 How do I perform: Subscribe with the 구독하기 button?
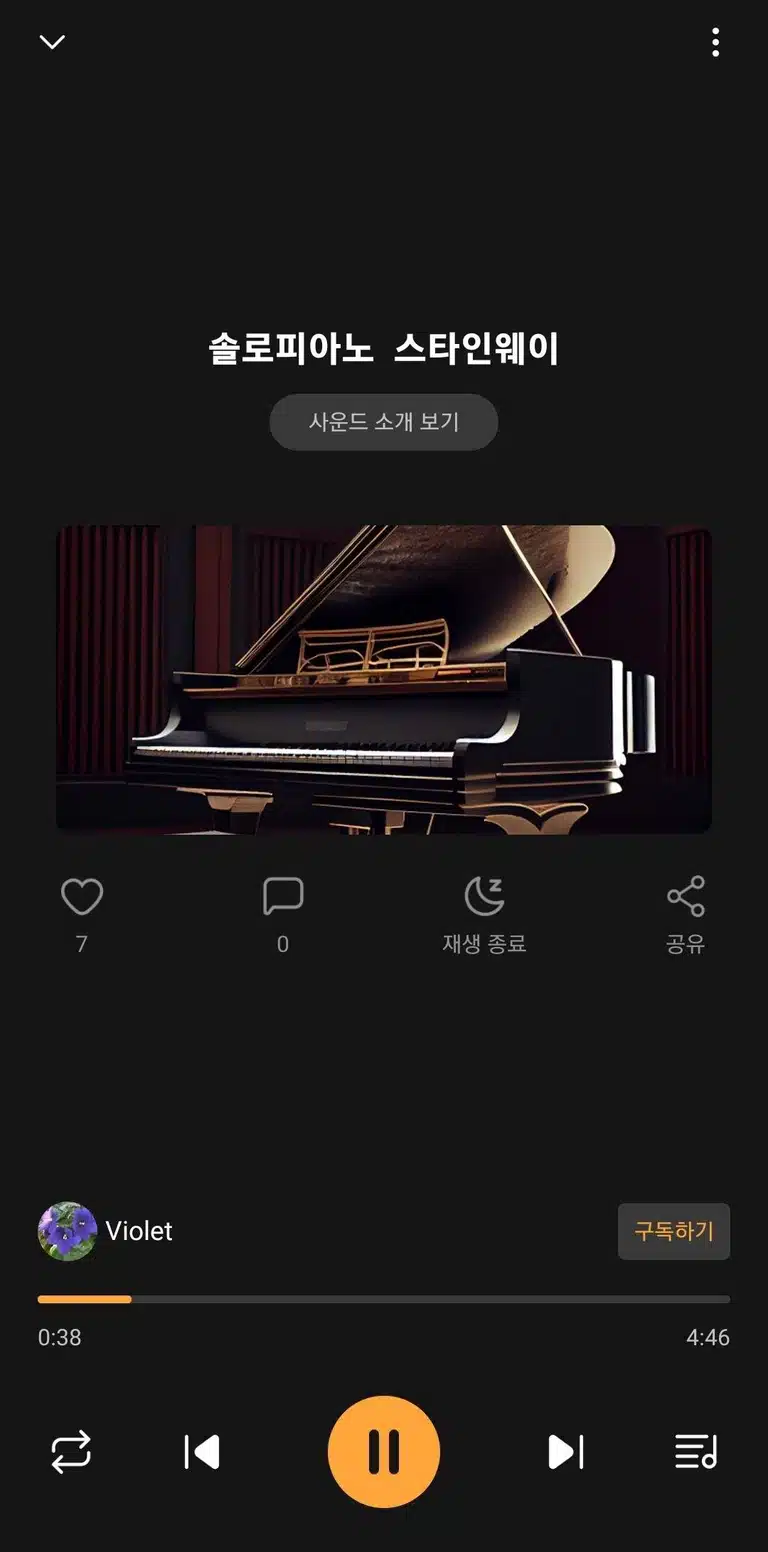click(x=674, y=1231)
